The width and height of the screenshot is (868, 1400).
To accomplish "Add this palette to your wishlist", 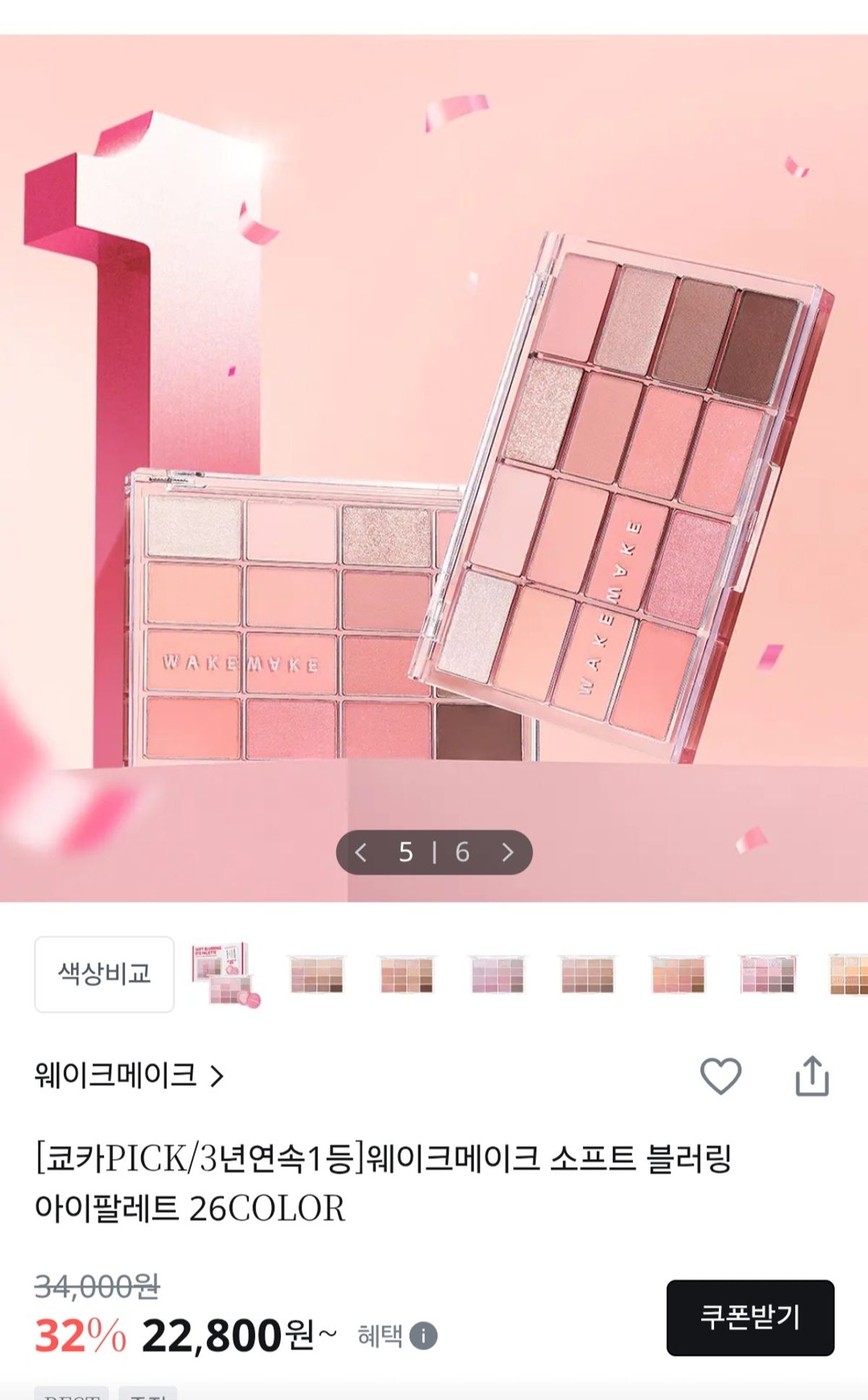I will click(x=720, y=1076).
